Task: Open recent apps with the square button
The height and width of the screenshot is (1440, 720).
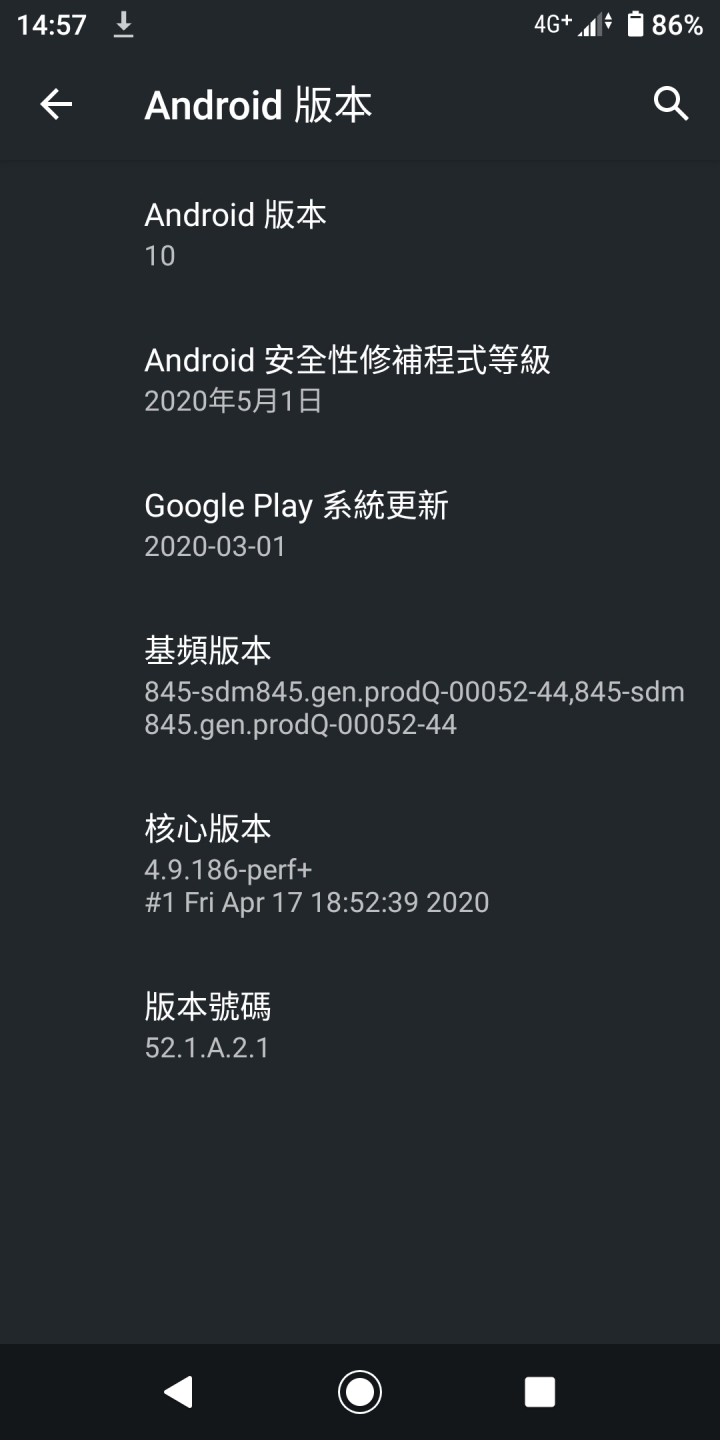Action: click(540, 1392)
